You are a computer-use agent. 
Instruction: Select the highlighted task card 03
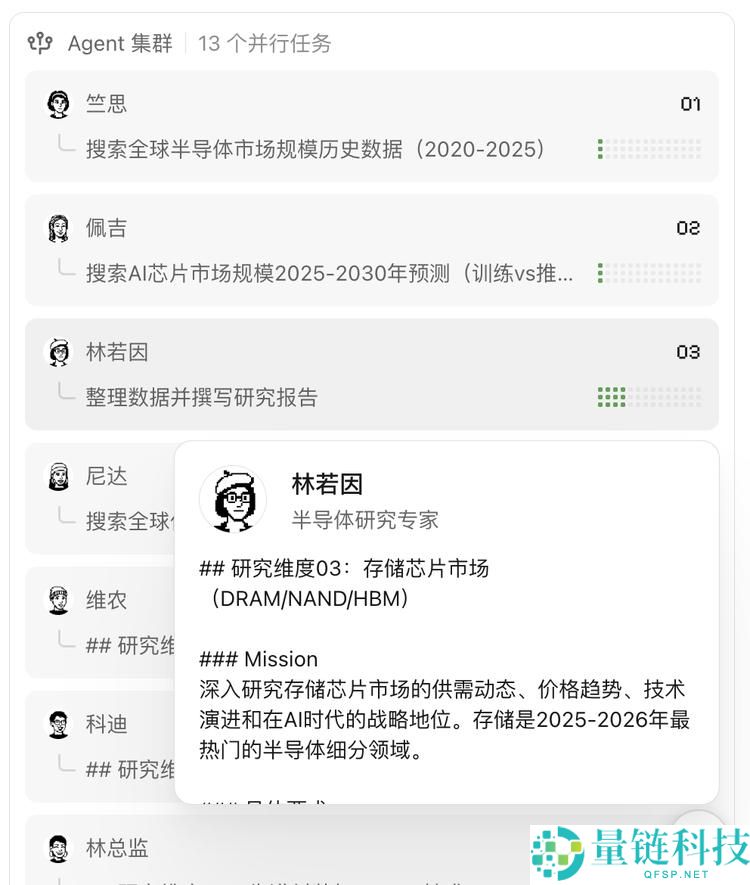point(375,374)
